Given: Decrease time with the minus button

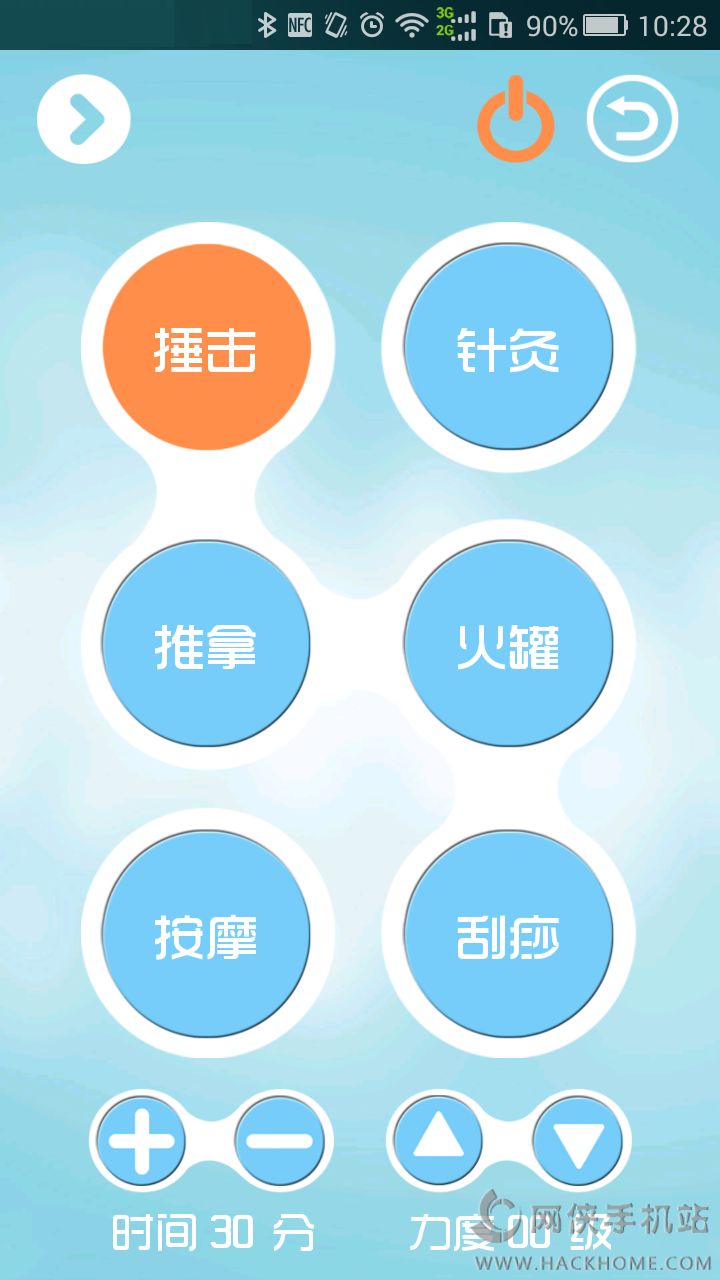Looking at the screenshot, I should (280, 1140).
